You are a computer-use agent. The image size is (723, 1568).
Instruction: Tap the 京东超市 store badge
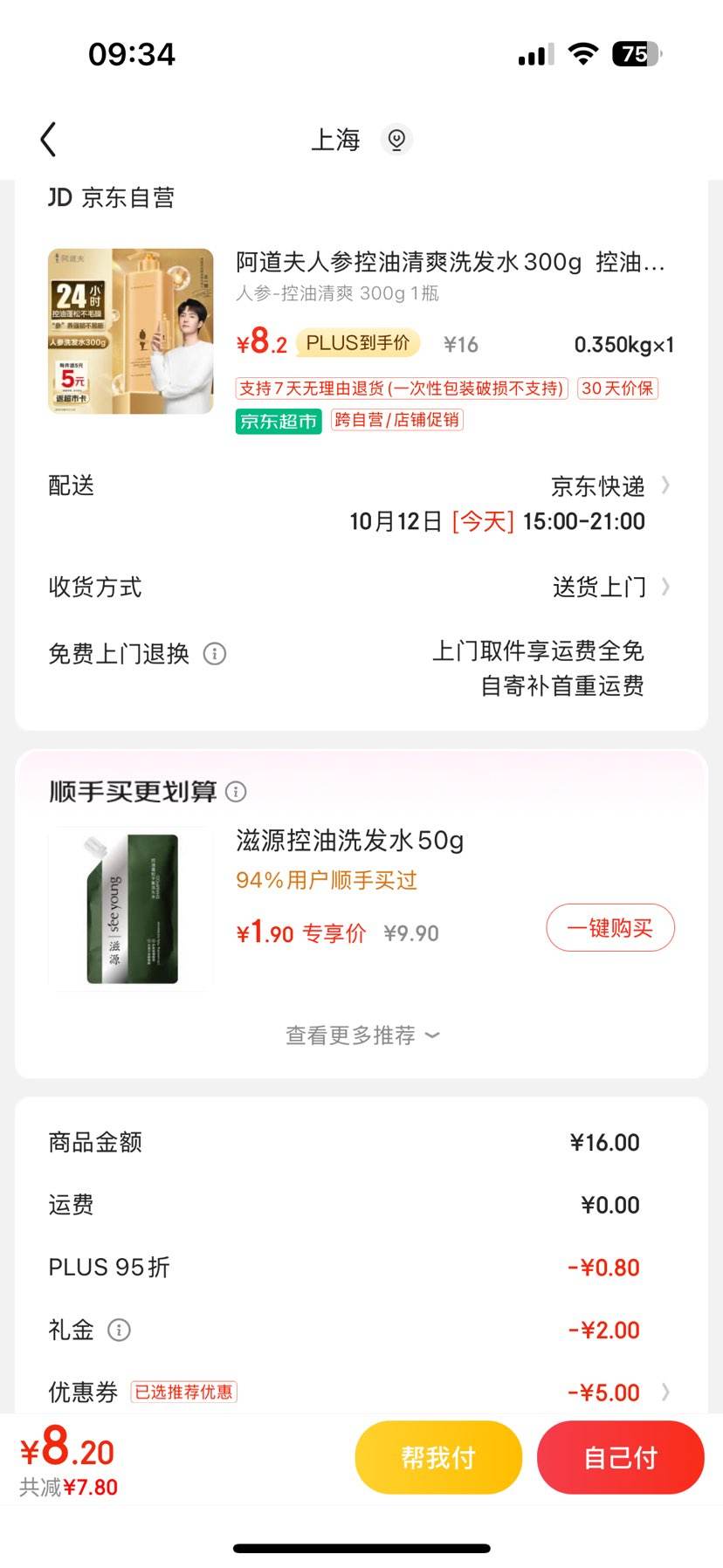coord(278,420)
